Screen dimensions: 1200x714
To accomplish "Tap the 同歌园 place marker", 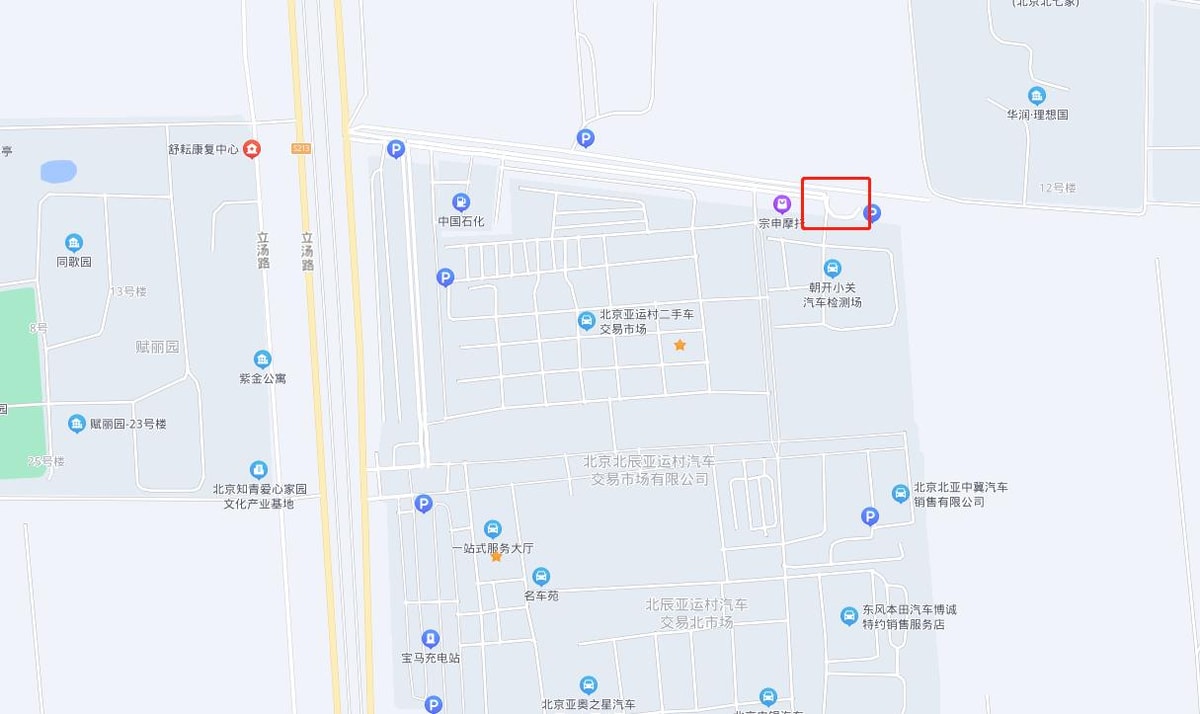I will pyautogui.click(x=74, y=243).
